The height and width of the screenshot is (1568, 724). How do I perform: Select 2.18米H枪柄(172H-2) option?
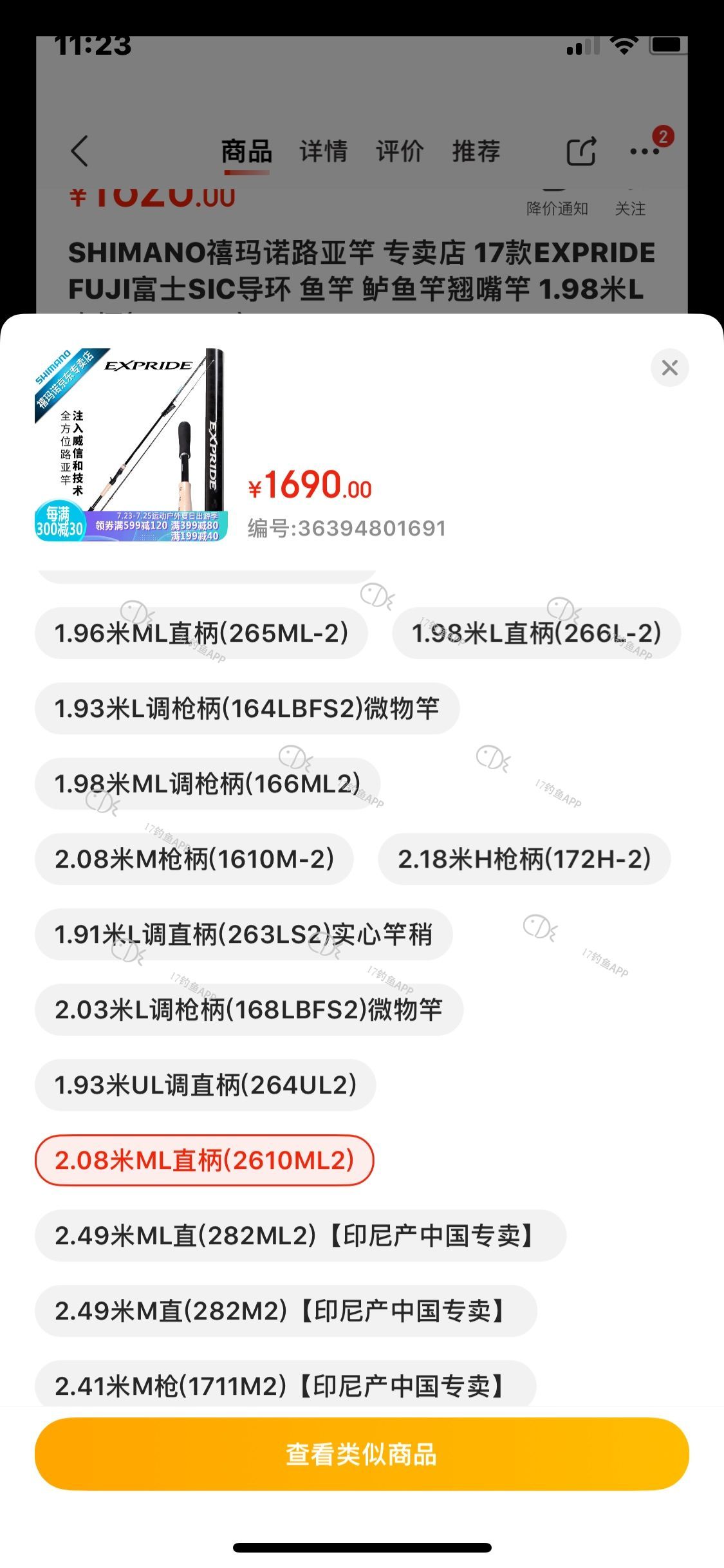[524, 859]
